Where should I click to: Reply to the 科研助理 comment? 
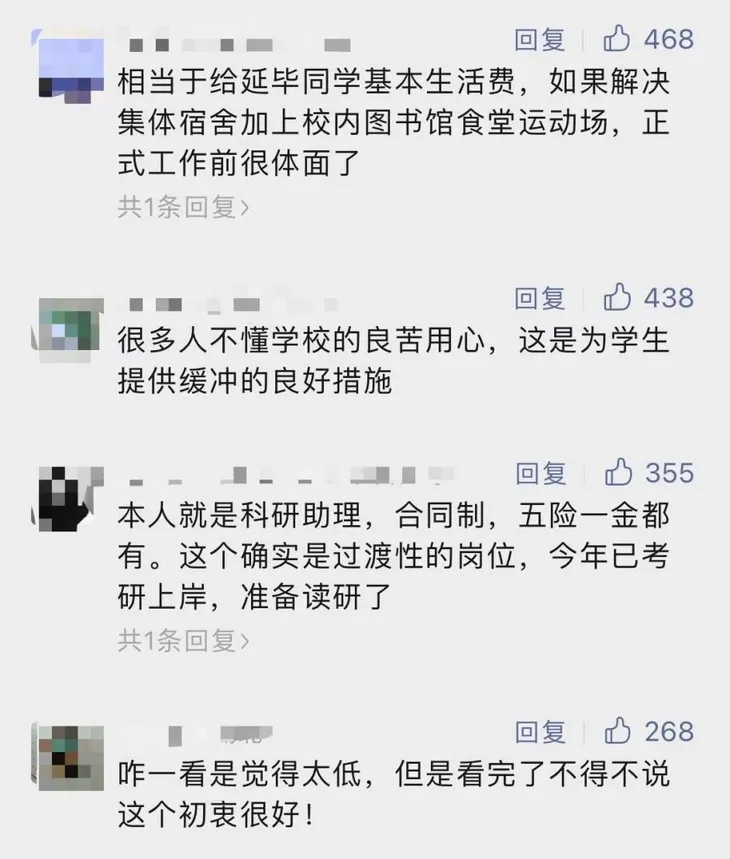point(540,472)
